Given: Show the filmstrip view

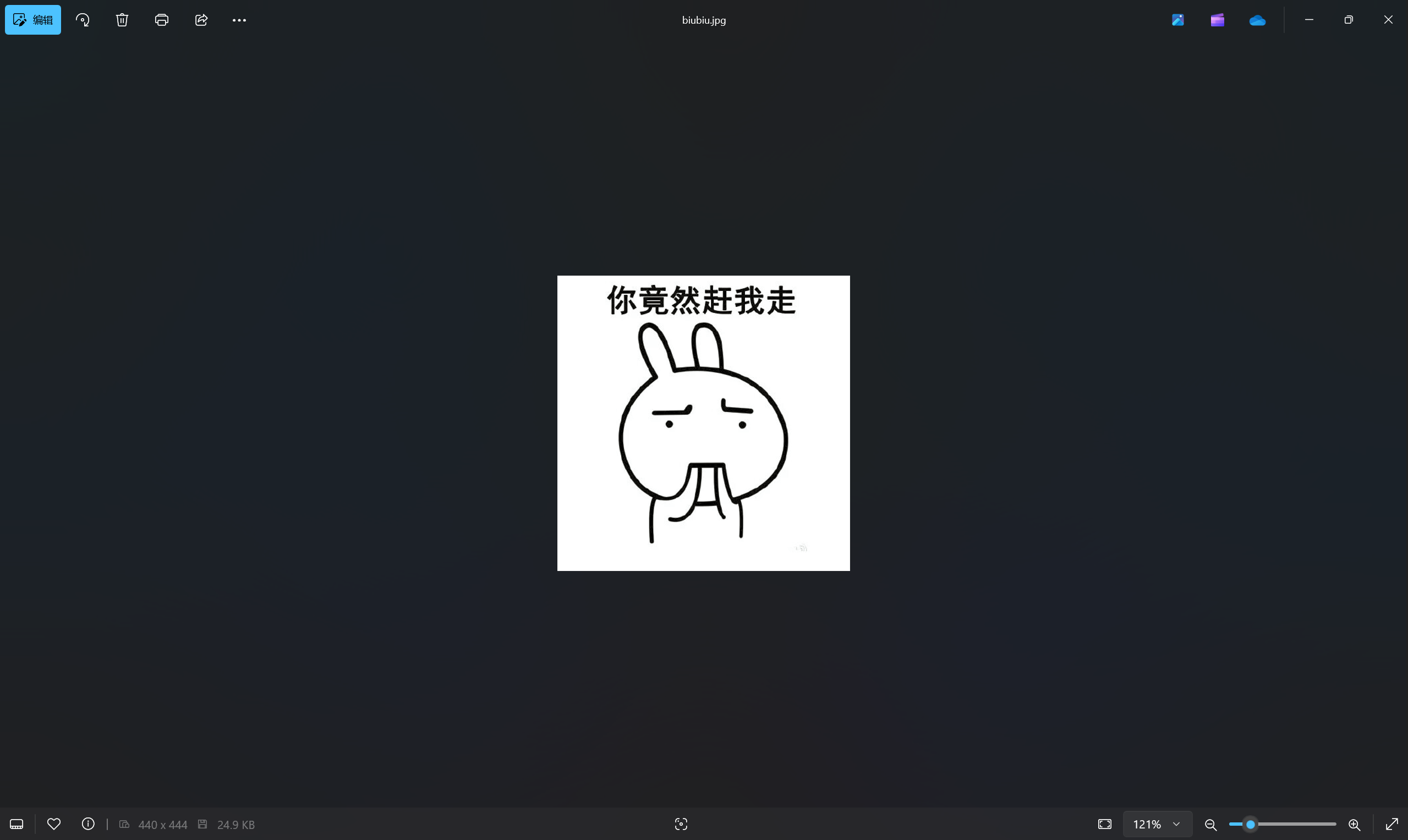Looking at the screenshot, I should pyautogui.click(x=17, y=824).
